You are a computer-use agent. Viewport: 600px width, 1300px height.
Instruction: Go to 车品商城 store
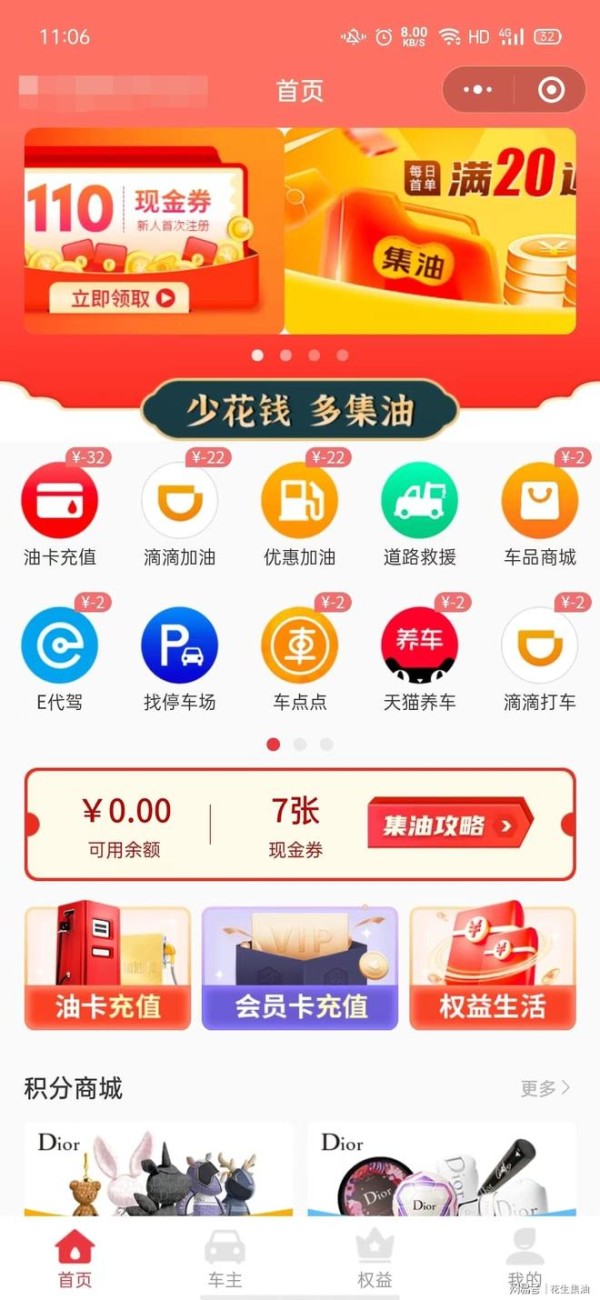click(x=539, y=501)
